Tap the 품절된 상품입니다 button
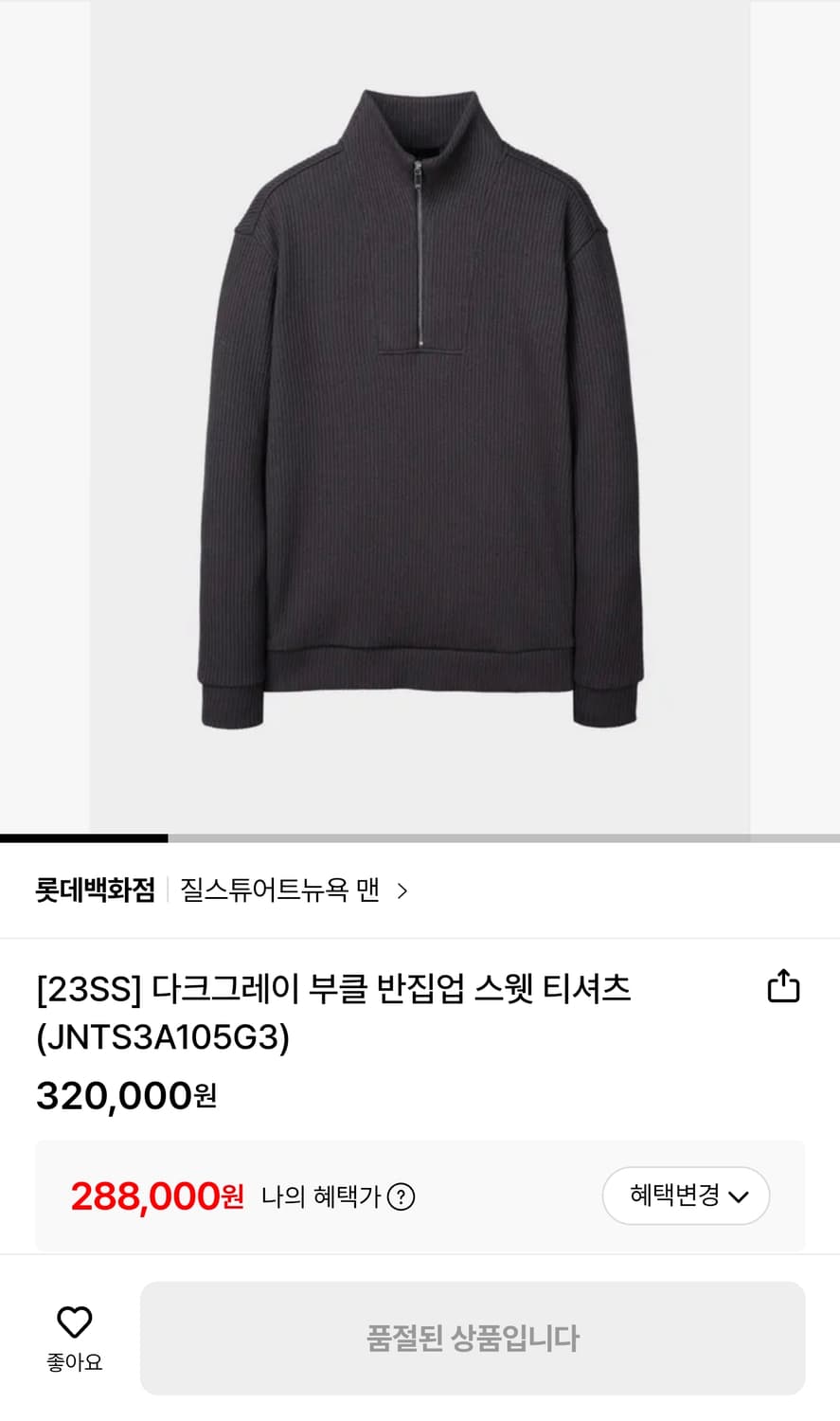The height and width of the screenshot is (1421, 840). [475, 1338]
